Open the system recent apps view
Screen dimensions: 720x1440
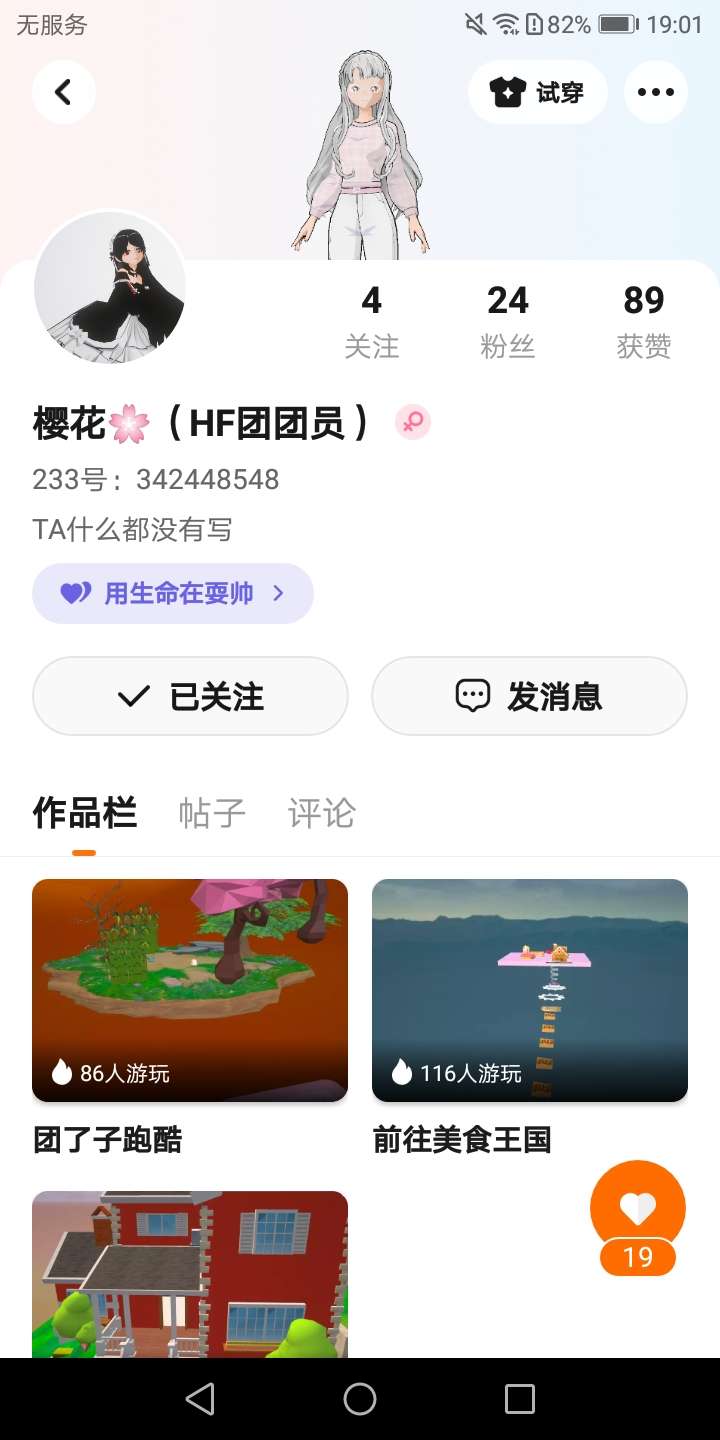click(x=520, y=1399)
